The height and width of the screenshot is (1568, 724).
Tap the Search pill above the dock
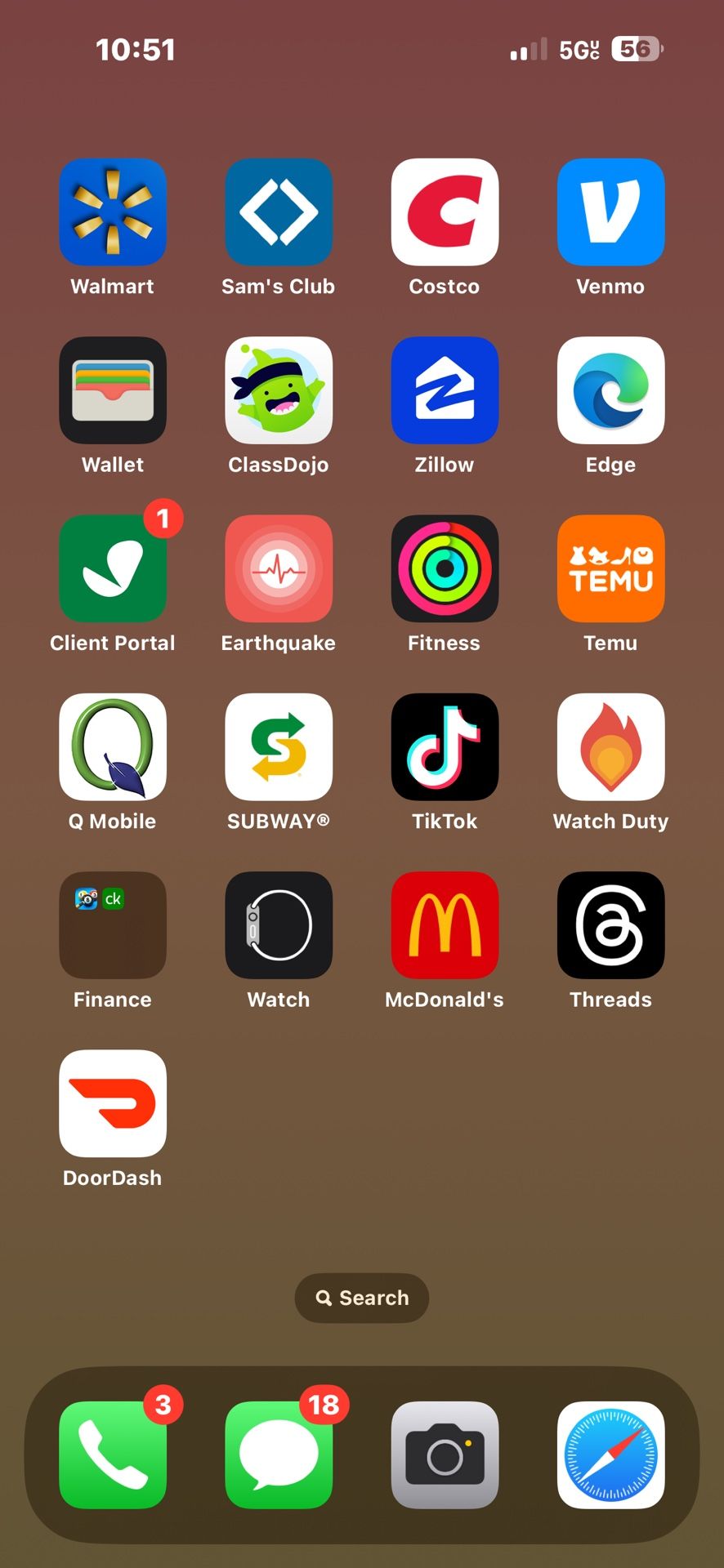[362, 1298]
